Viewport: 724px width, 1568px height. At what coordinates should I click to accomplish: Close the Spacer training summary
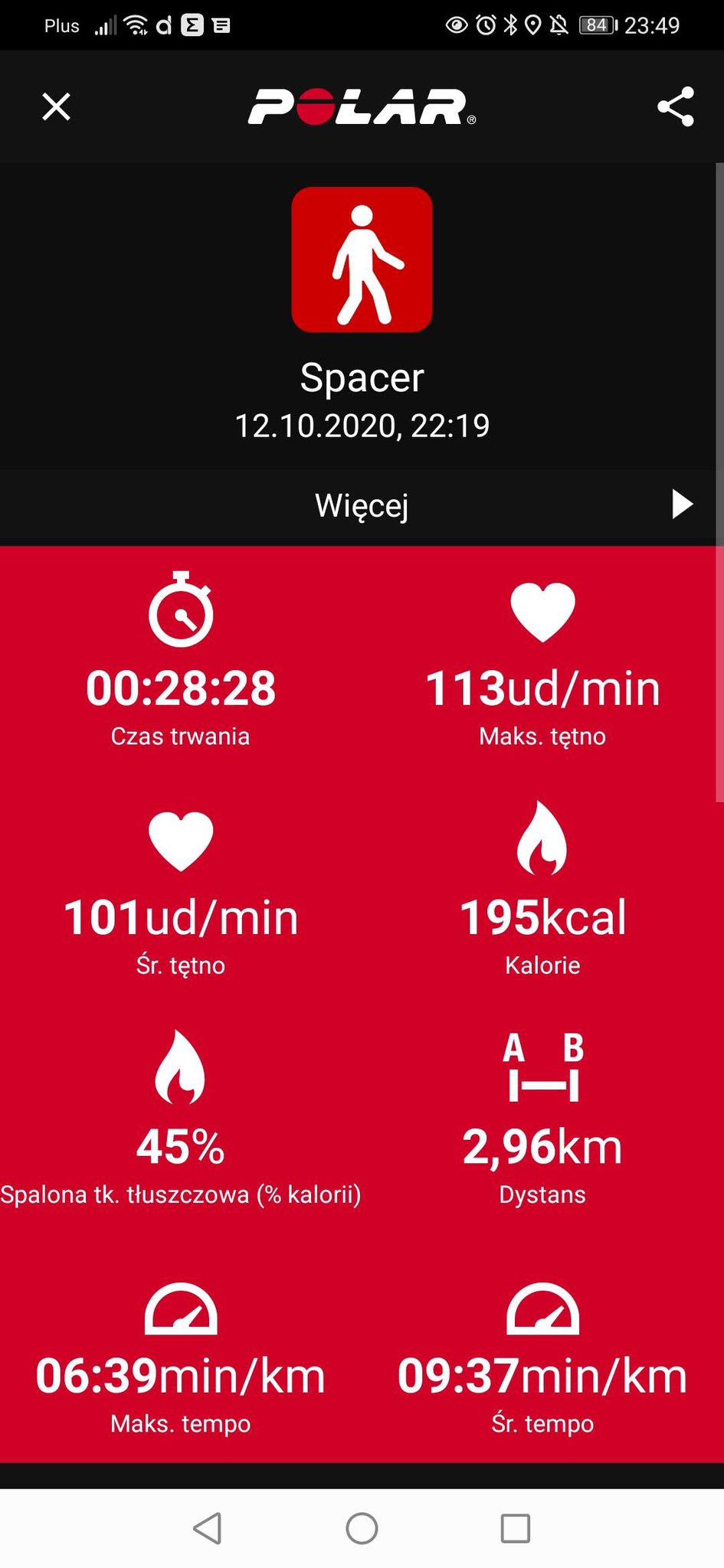click(56, 107)
